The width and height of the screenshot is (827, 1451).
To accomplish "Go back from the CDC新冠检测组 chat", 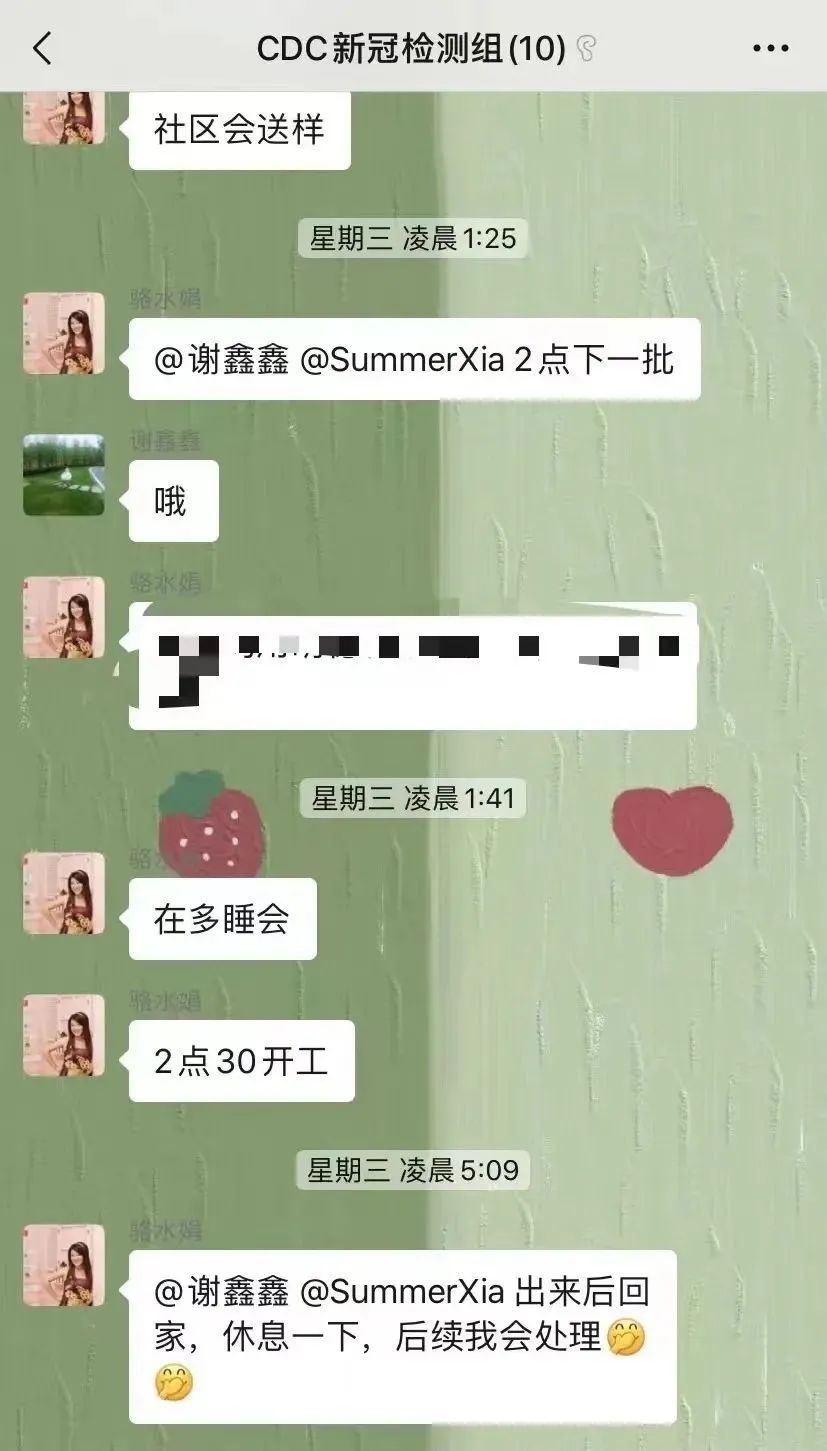I will [42, 47].
